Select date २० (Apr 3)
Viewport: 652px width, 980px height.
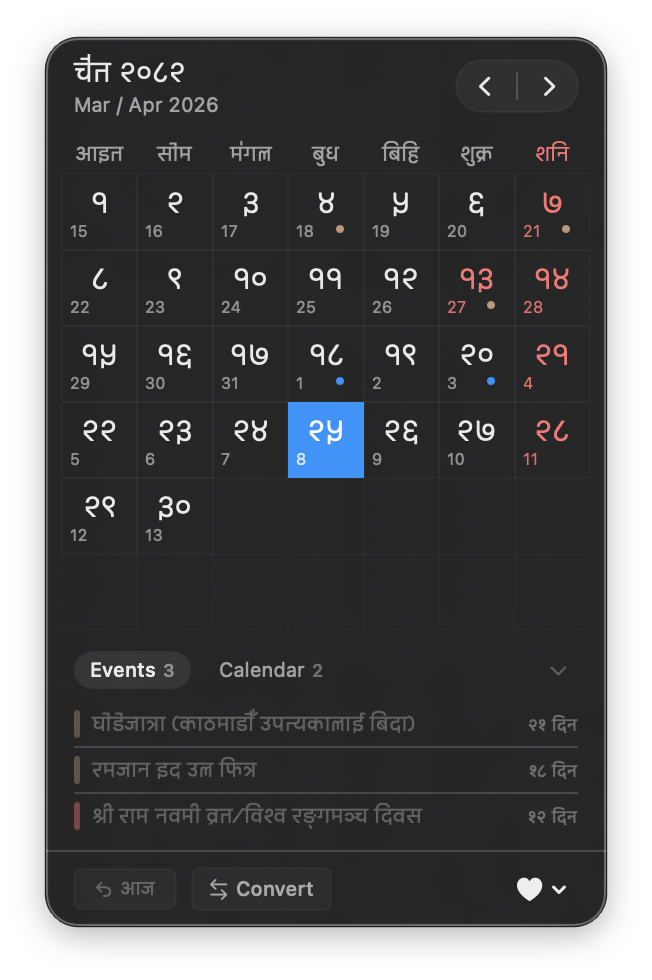click(x=477, y=364)
